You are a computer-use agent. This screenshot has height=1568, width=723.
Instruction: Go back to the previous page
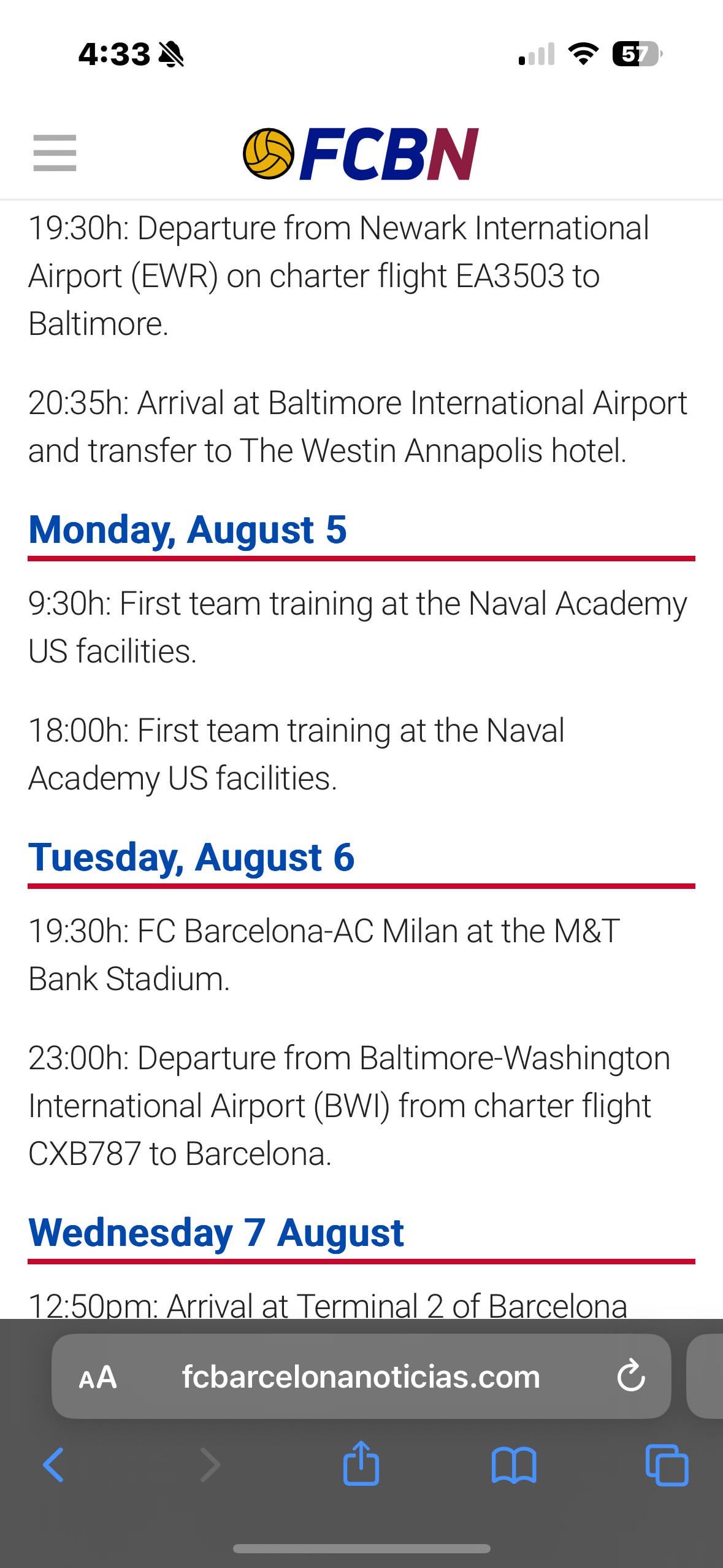pos(53,1465)
